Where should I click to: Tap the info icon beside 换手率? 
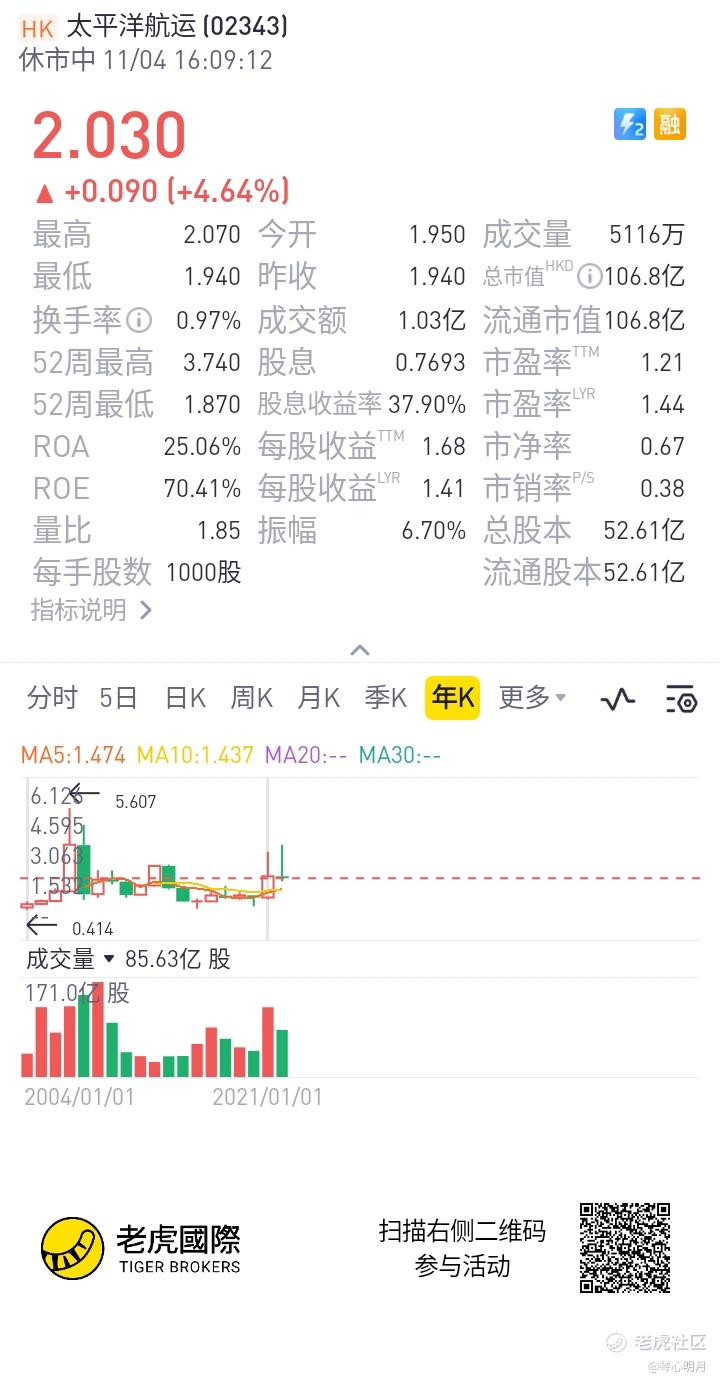coord(140,320)
